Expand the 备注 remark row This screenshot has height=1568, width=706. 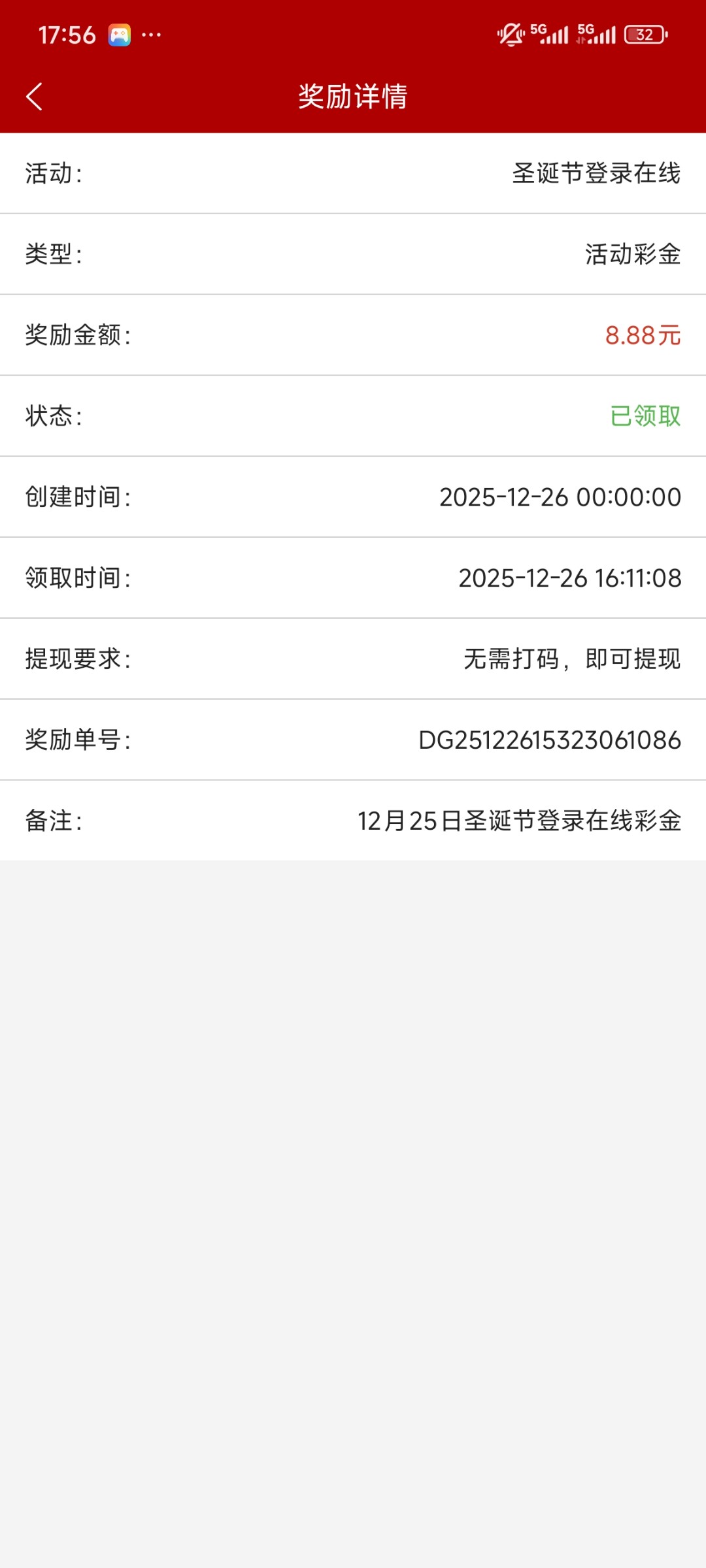(353, 821)
